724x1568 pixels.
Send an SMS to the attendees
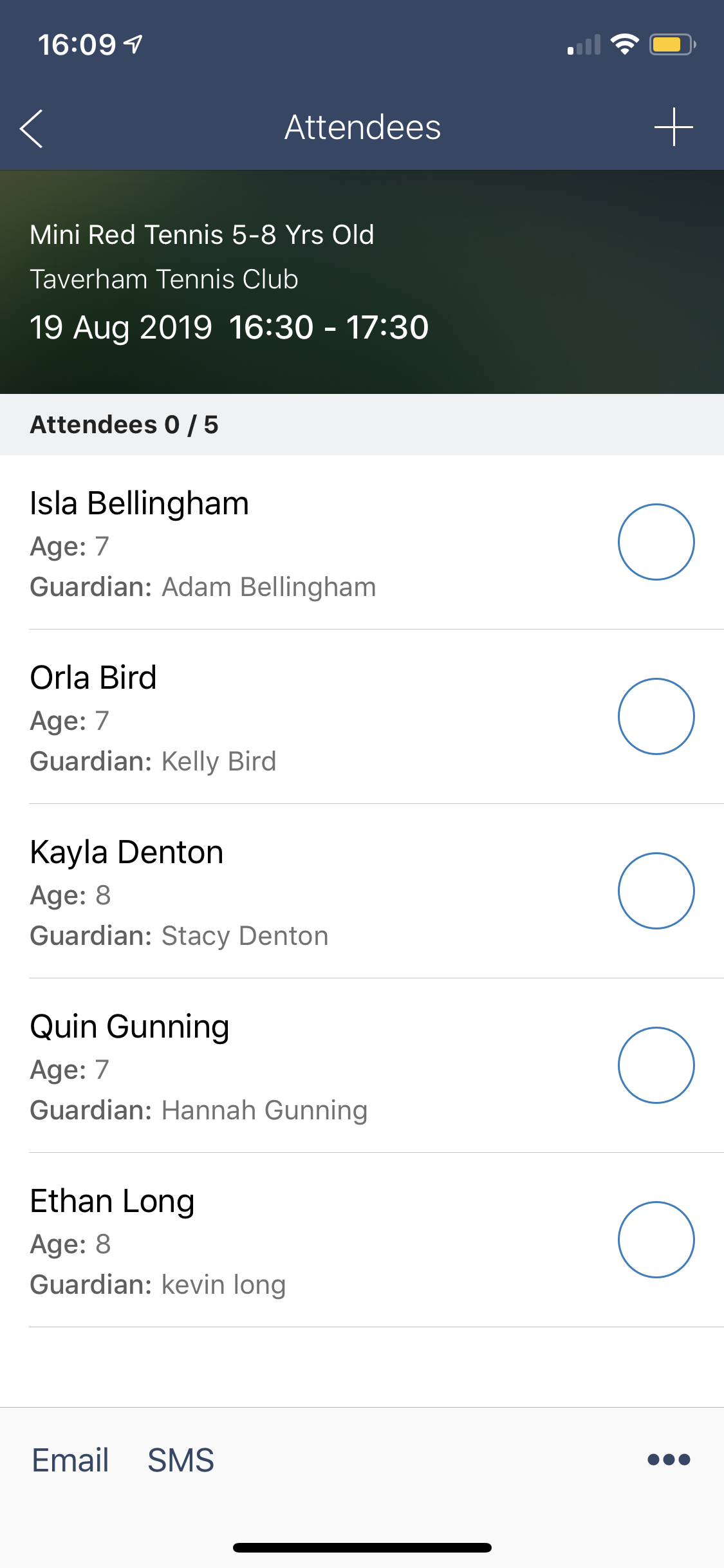point(181,1460)
